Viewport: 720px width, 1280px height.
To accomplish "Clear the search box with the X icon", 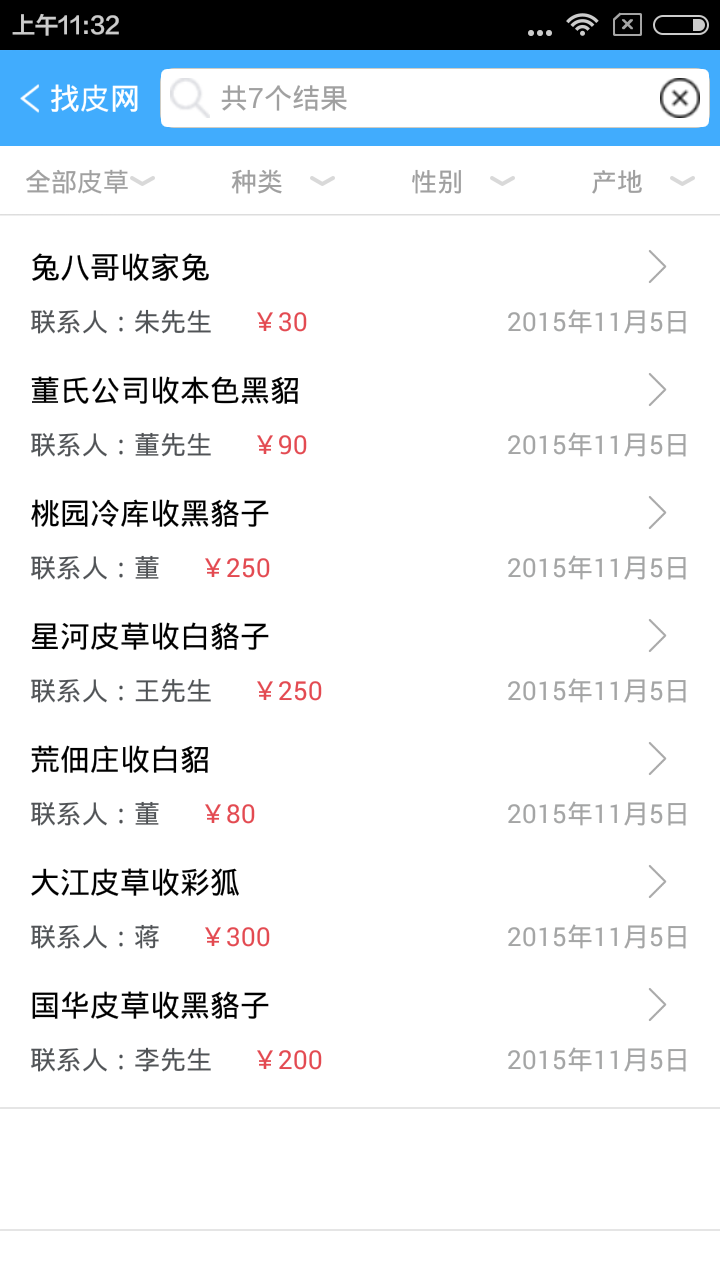I will [679, 98].
